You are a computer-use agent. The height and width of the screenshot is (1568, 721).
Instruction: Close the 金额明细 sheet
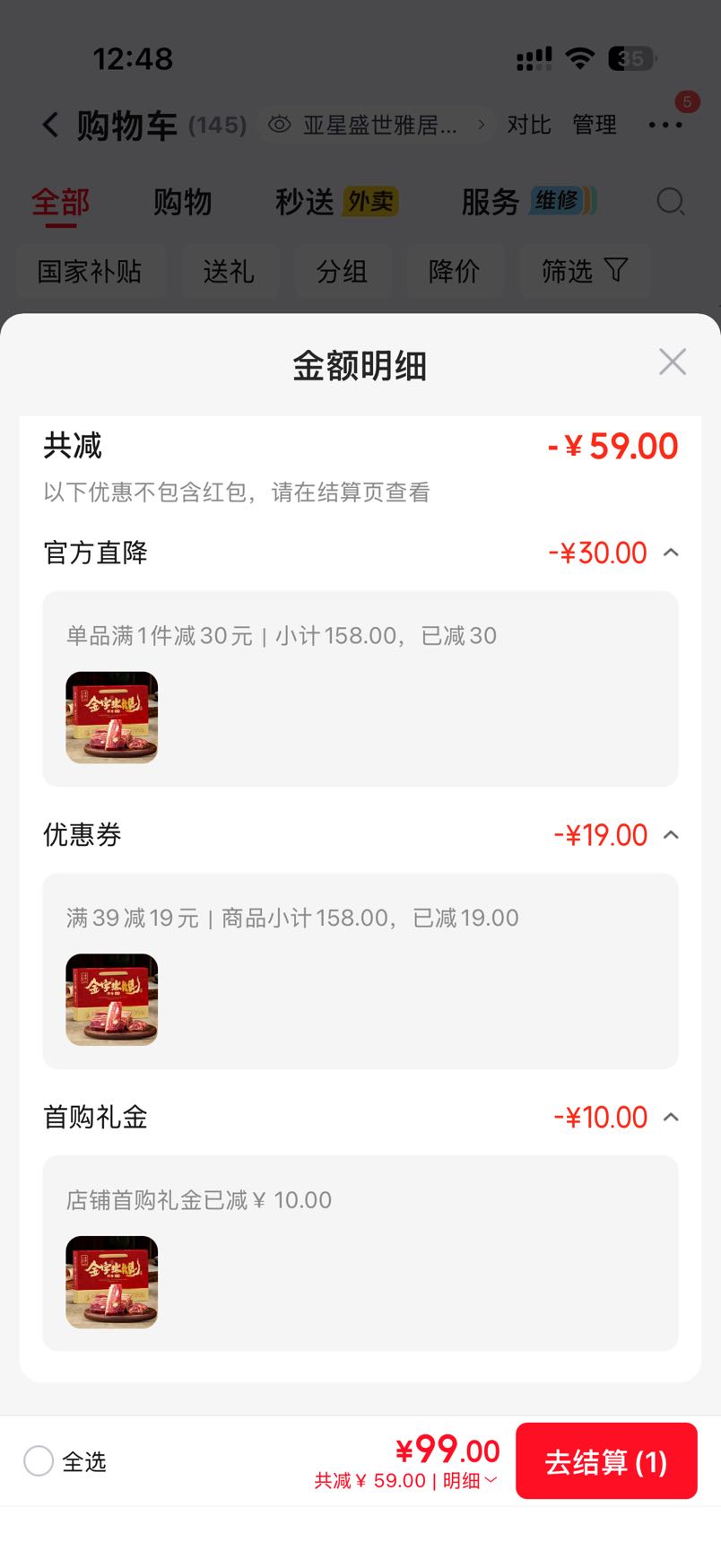click(x=673, y=362)
